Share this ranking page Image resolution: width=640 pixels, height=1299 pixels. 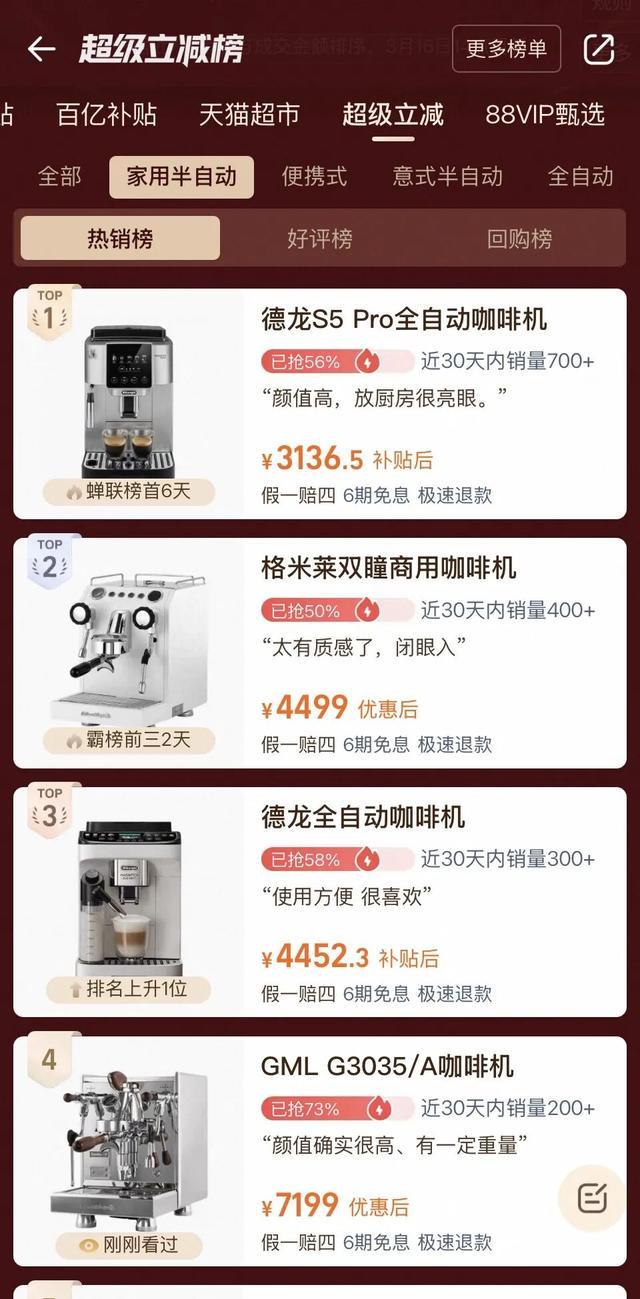tap(599, 48)
